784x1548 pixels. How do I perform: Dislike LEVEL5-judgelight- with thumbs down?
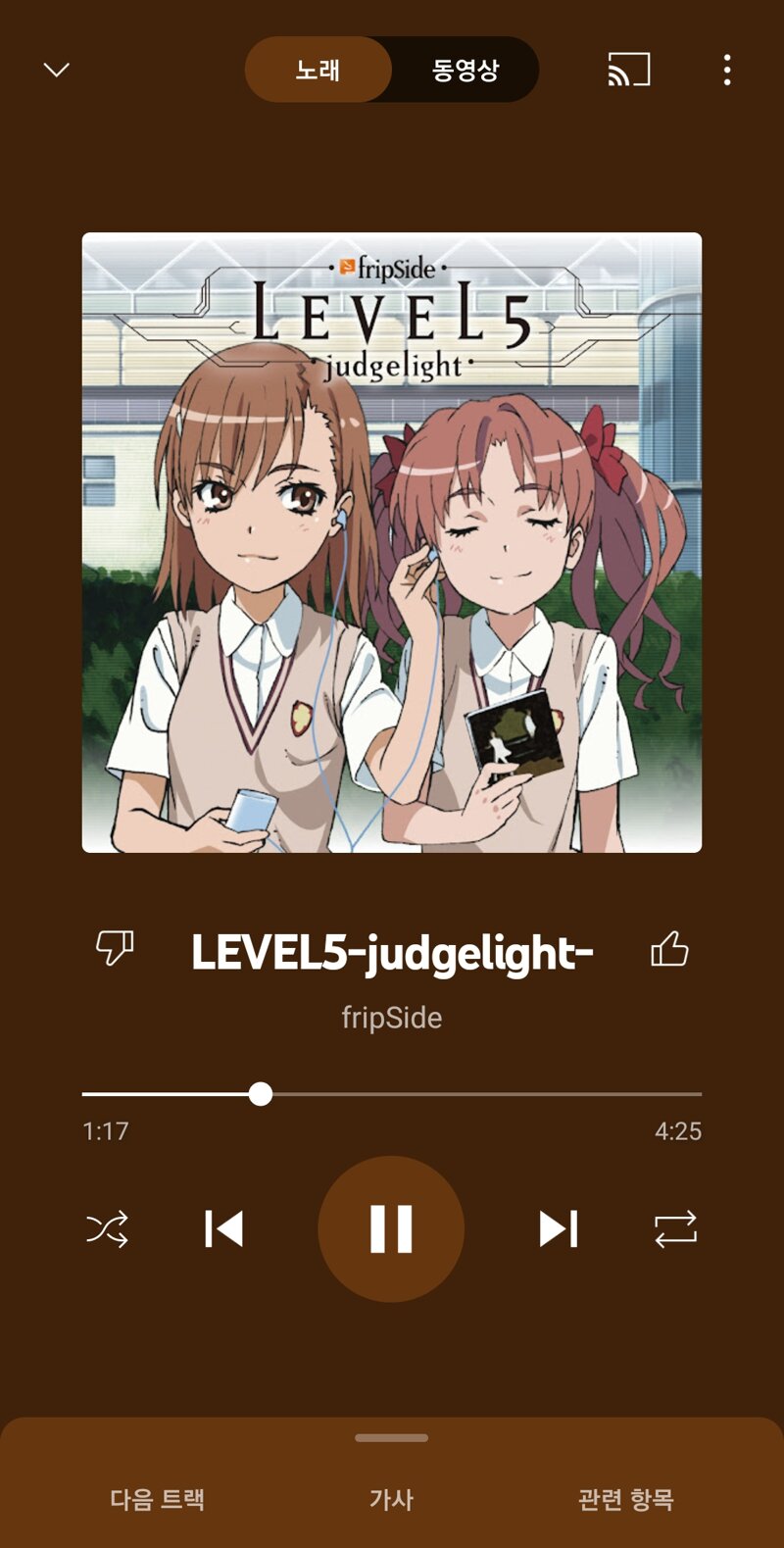(x=115, y=948)
